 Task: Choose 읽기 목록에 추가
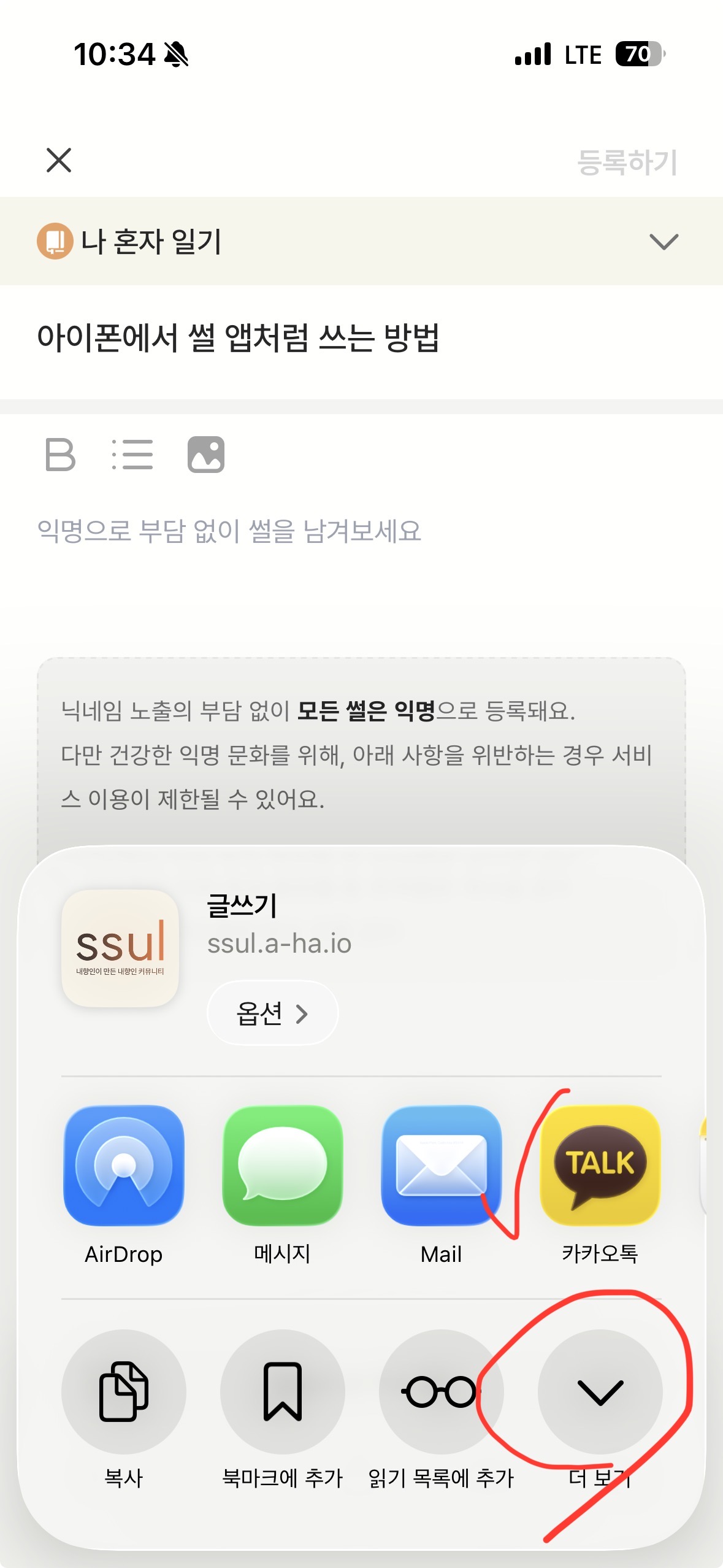[x=441, y=1391]
